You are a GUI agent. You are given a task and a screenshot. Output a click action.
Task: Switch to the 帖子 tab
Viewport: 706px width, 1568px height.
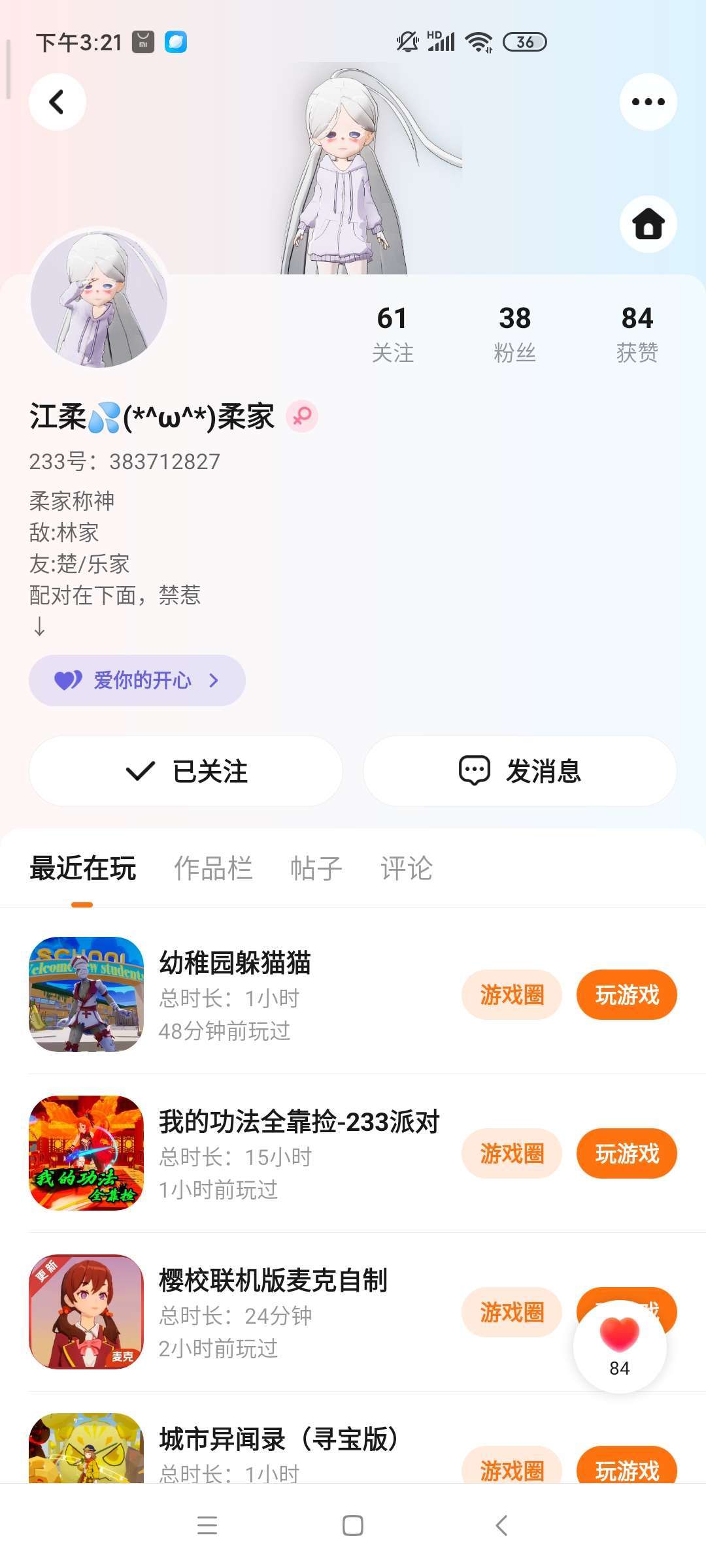(x=316, y=868)
